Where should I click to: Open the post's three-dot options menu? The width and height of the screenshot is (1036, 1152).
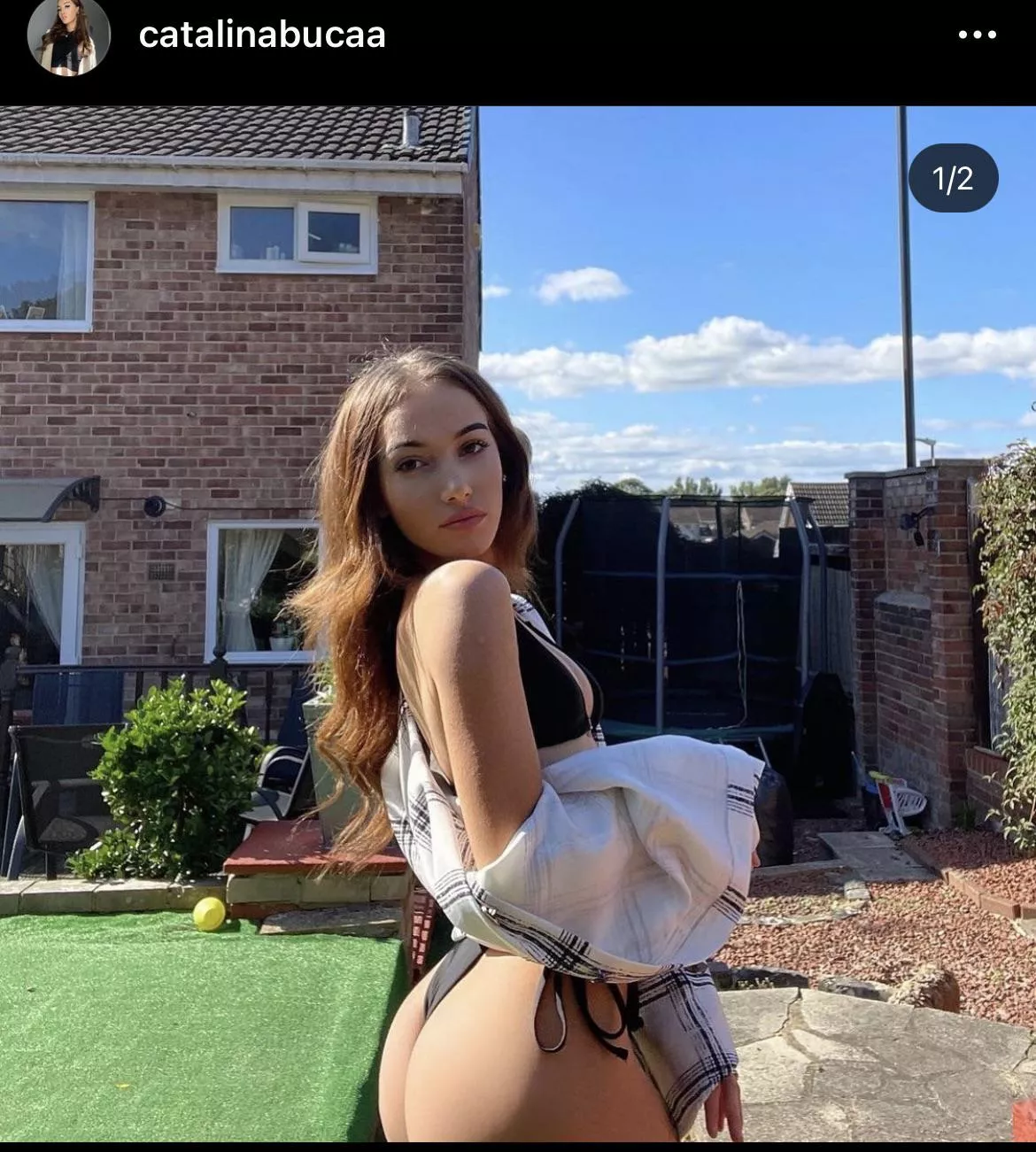point(977,35)
